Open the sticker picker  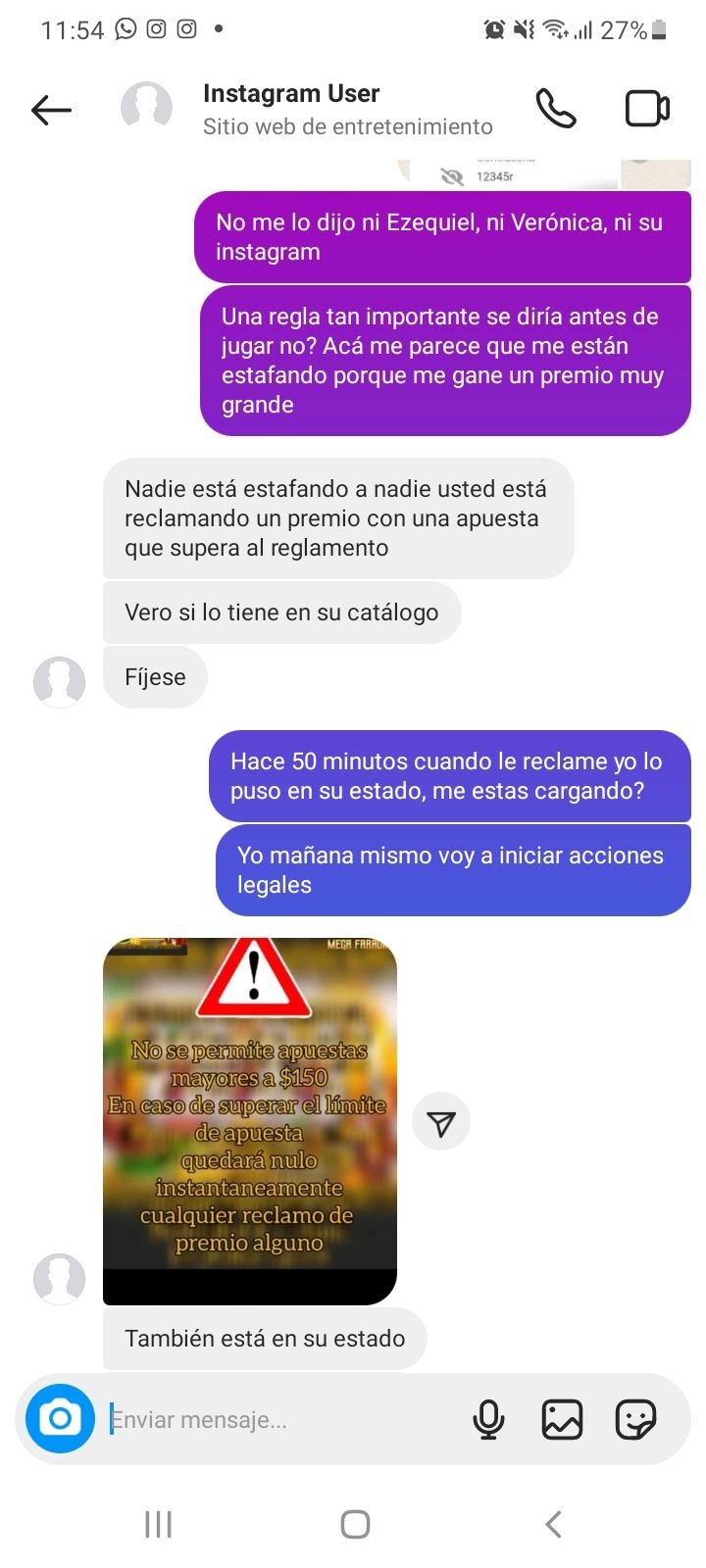point(635,1419)
